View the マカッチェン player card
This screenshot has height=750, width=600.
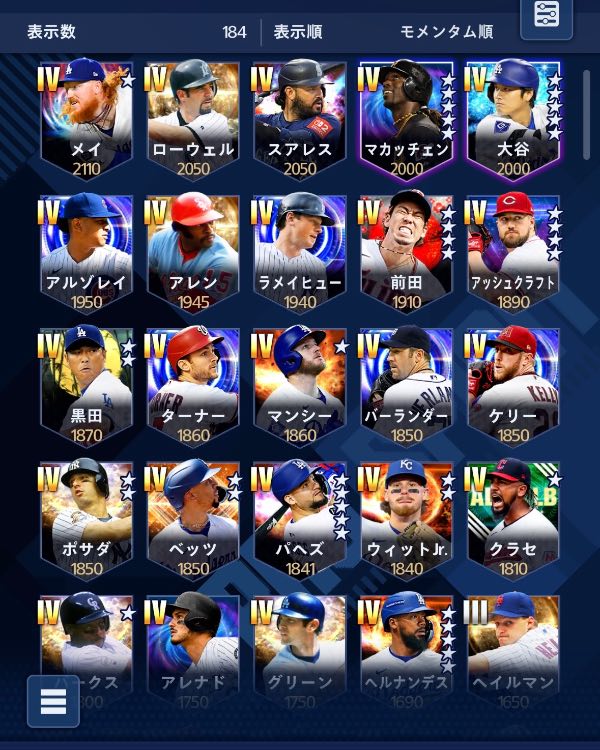(x=407, y=118)
